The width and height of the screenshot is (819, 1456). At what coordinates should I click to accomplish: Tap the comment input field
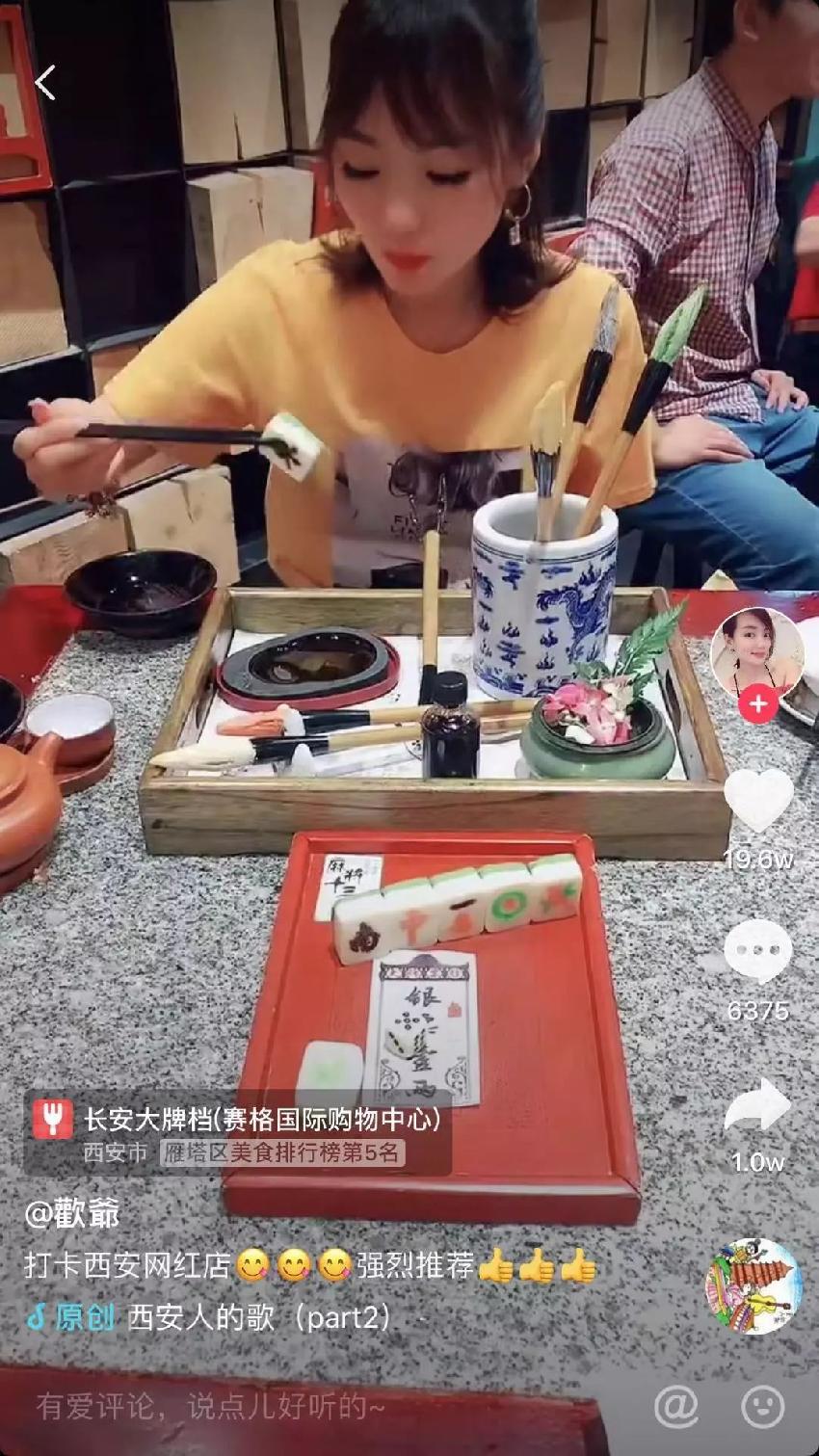tap(289, 1408)
